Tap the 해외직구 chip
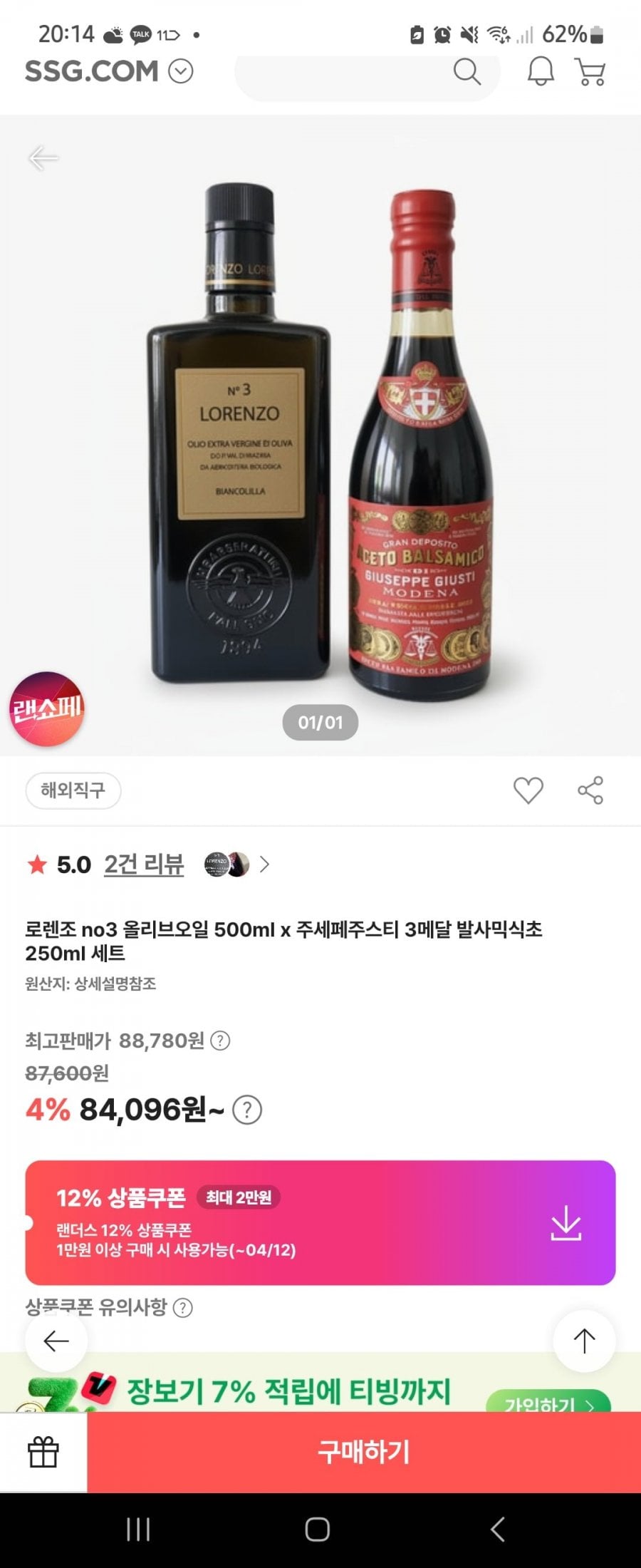Image resolution: width=641 pixels, height=1568 pixels. coord(73,790)
